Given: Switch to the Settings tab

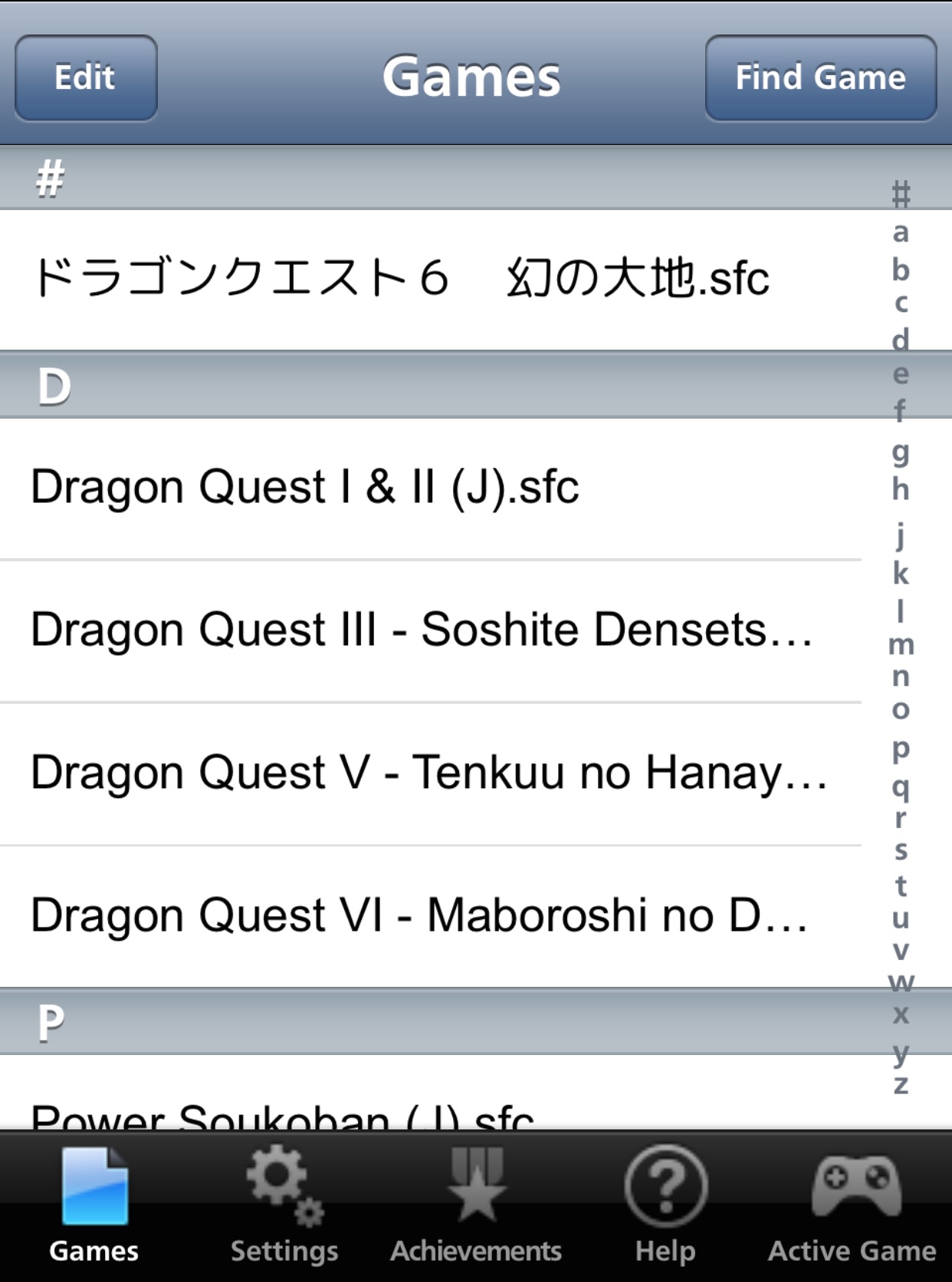Looking at the screenshot, I should pos(284,1207).
